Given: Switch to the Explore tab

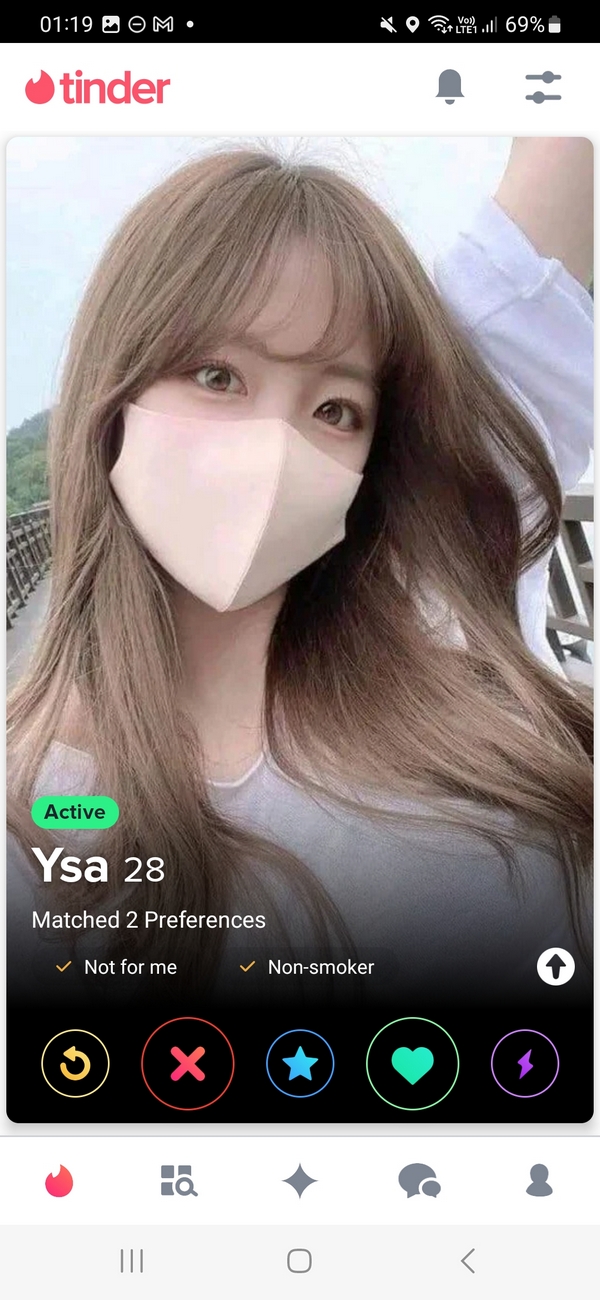Looking at the screenshot, I should click(179, 1181).
